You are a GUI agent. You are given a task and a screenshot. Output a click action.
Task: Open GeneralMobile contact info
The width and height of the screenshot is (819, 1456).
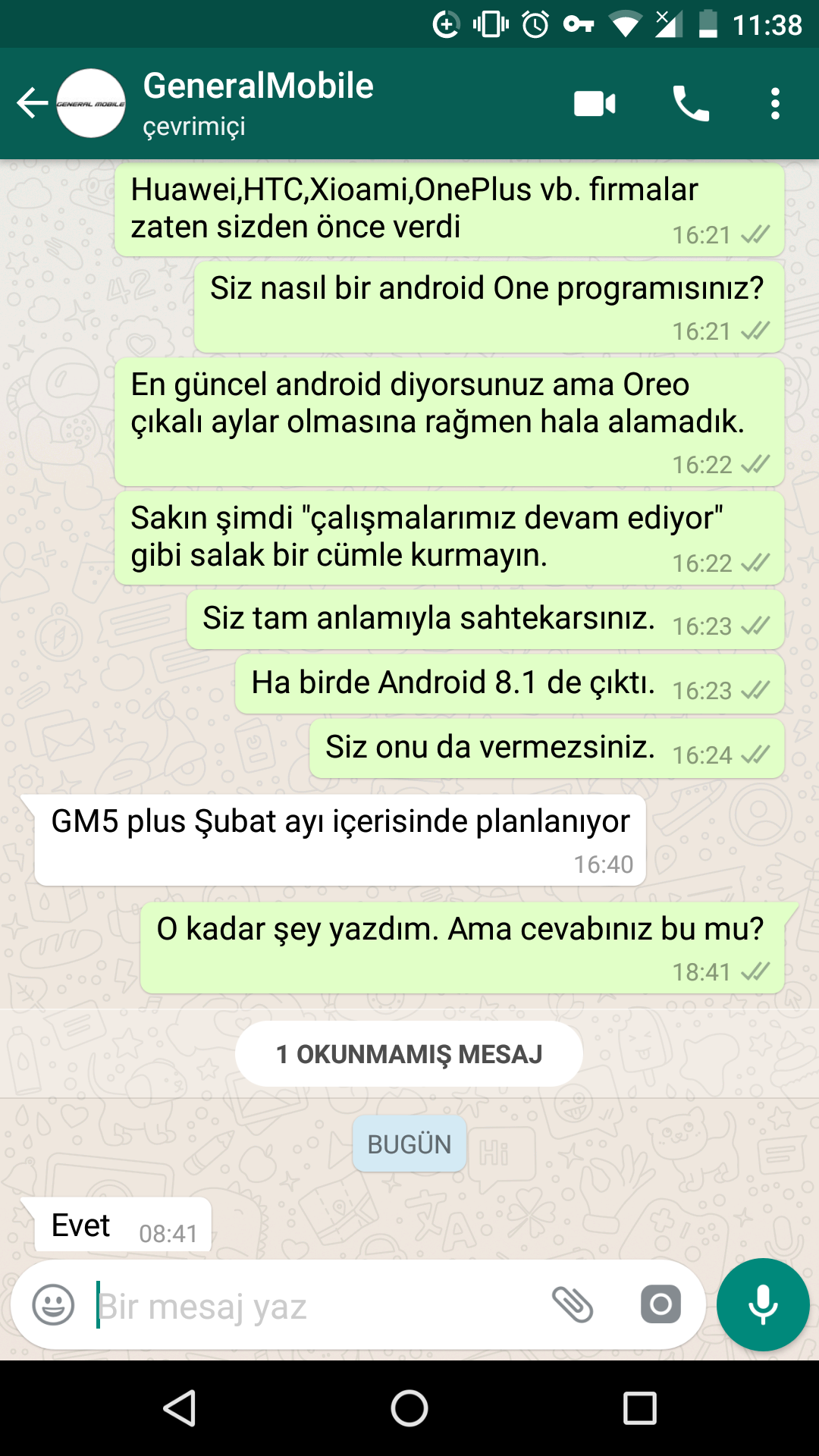(x=258, y=103)
